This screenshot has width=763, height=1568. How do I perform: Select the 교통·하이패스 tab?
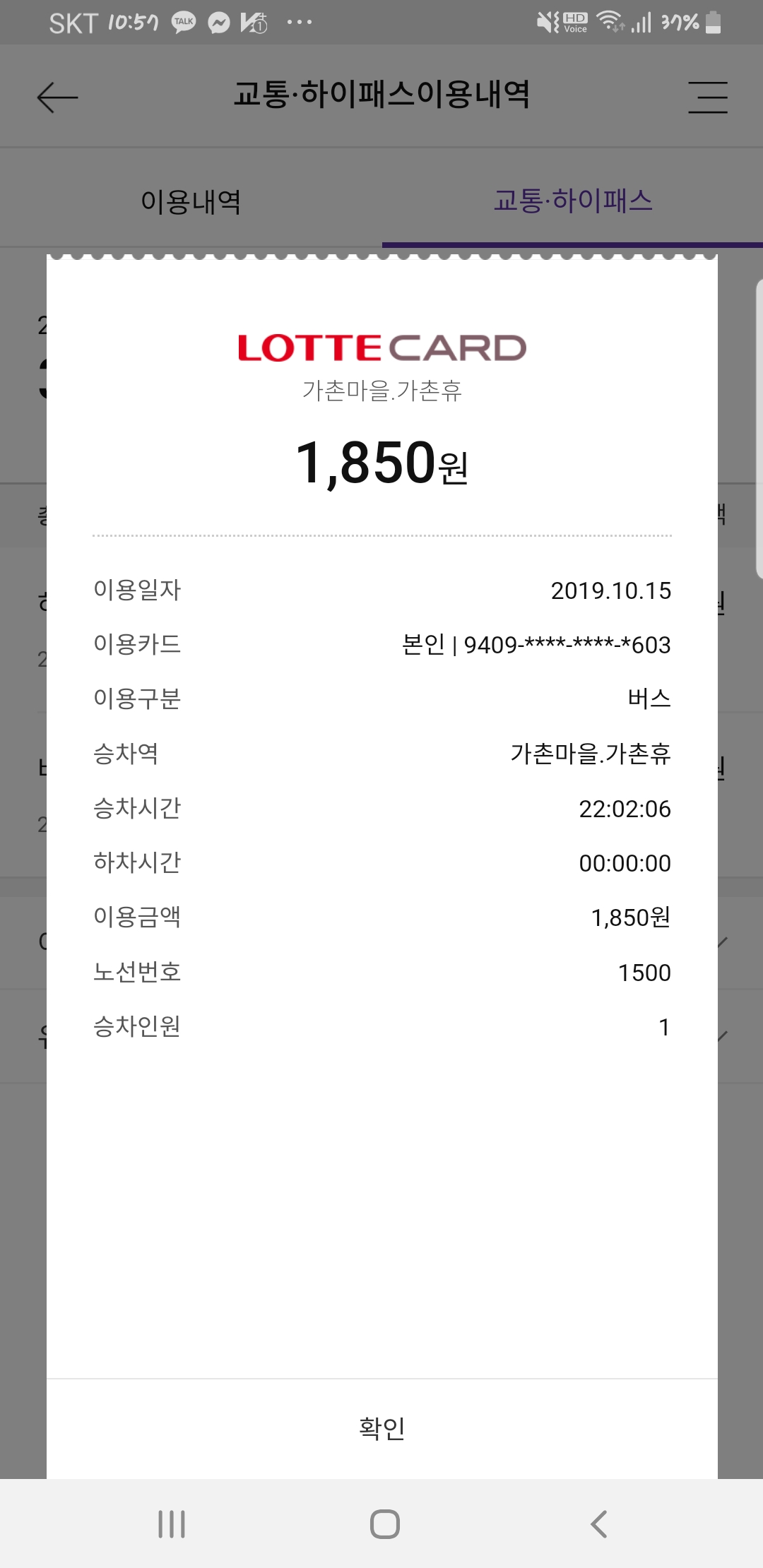point(573,201)
